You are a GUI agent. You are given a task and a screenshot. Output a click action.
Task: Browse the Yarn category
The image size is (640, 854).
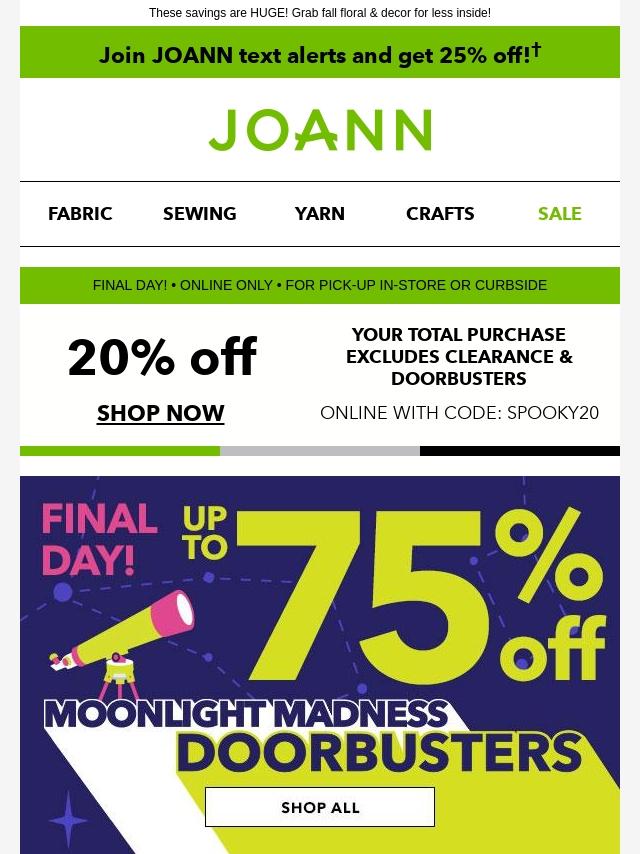click(x=320, y=214)
